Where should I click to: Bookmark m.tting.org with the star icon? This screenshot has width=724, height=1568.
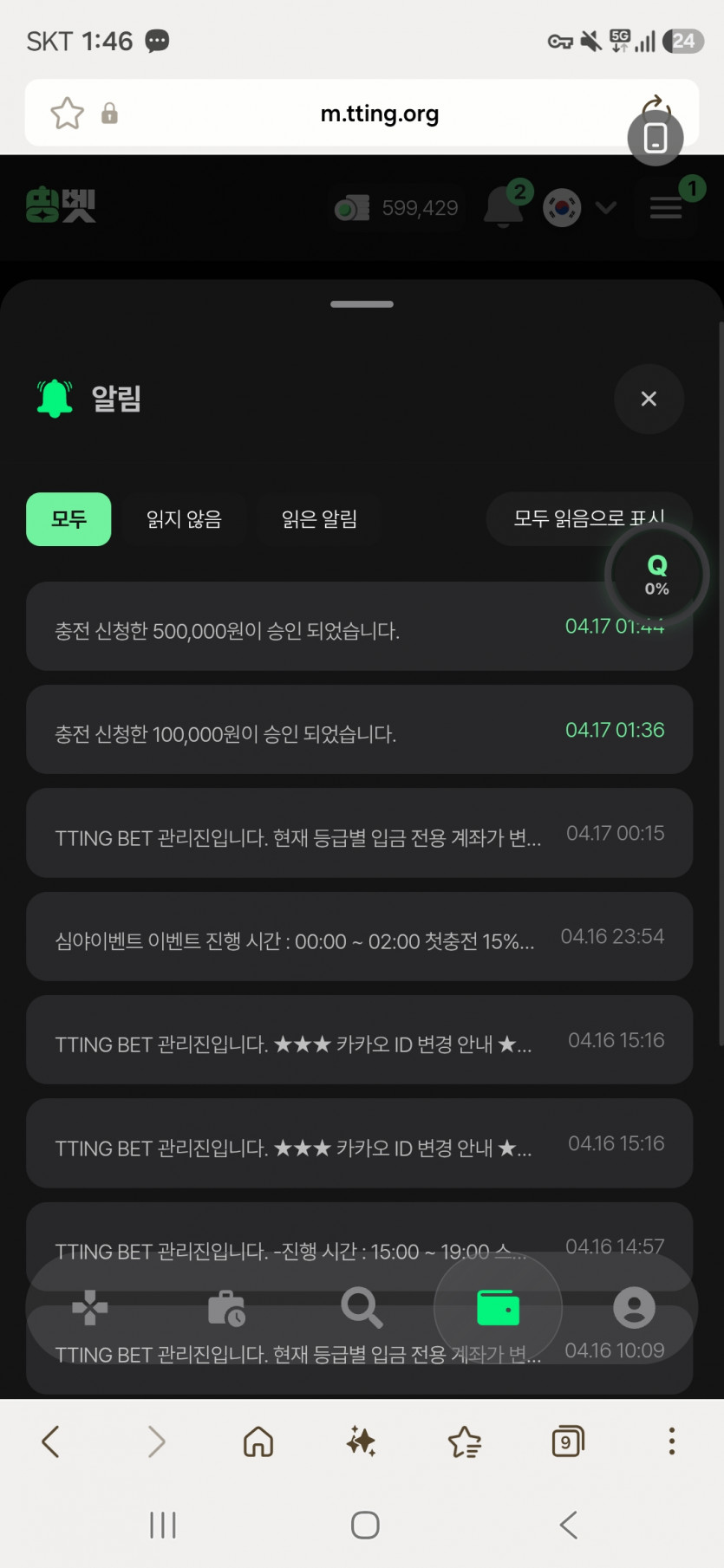coord(67,114)
